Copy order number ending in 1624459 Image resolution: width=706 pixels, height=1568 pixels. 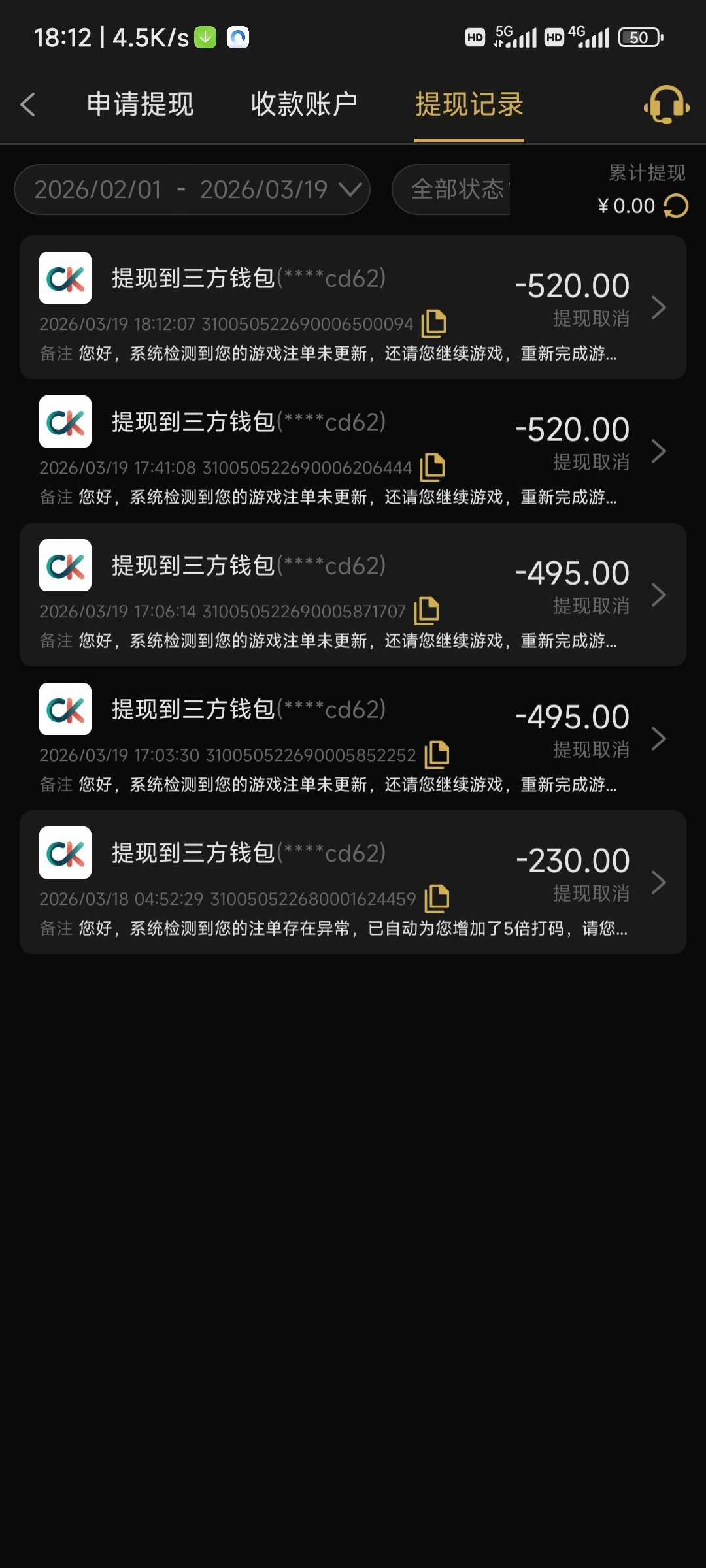[x=437, y=898]
